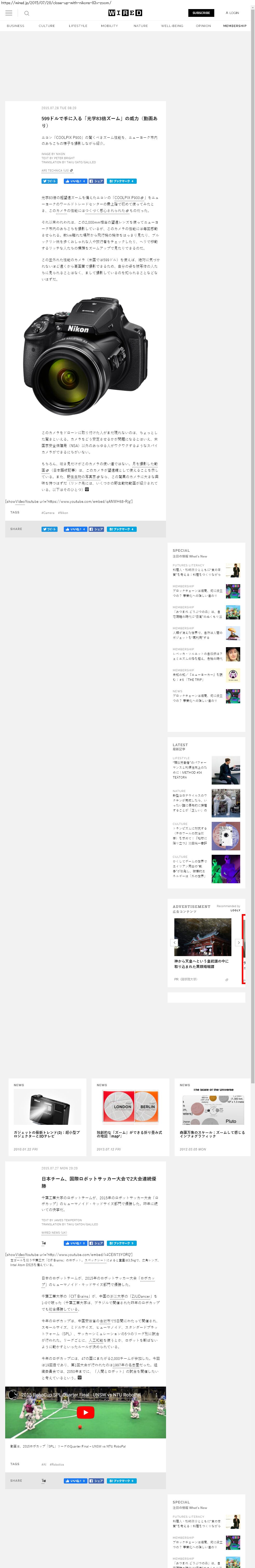The height and width of the screenshot is (1568, 255).
Task: Open the LOGIN link
Action: coord(232,13)
